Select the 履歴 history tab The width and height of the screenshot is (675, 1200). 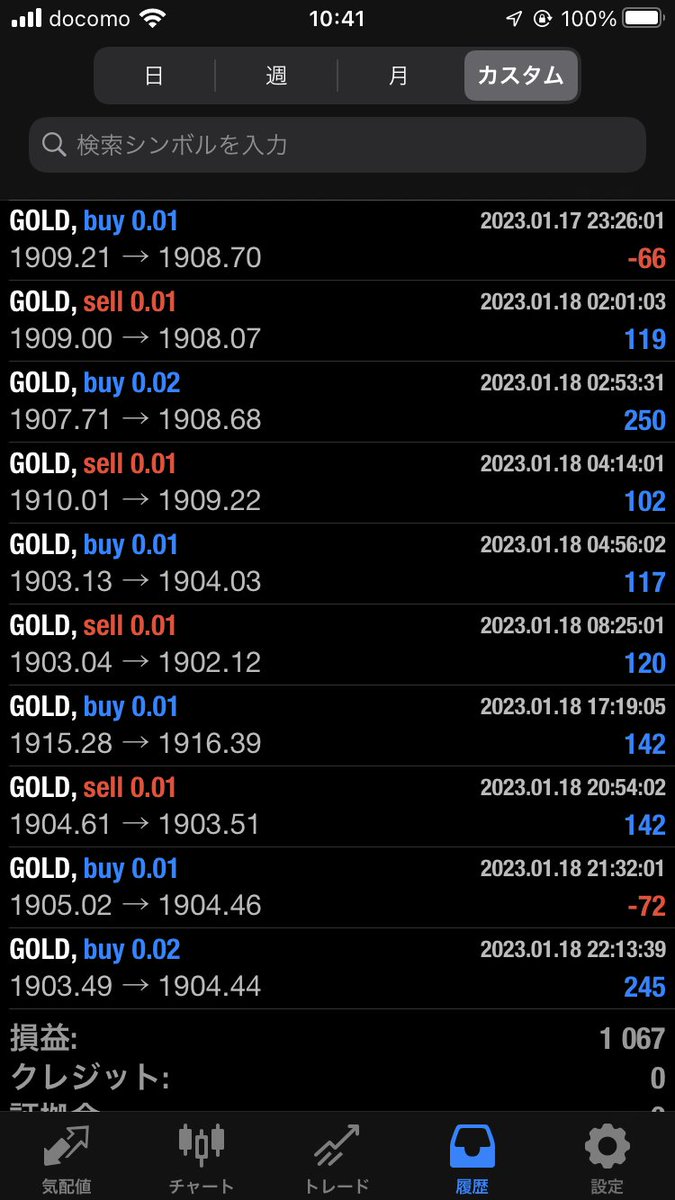tap(472, 1158)
